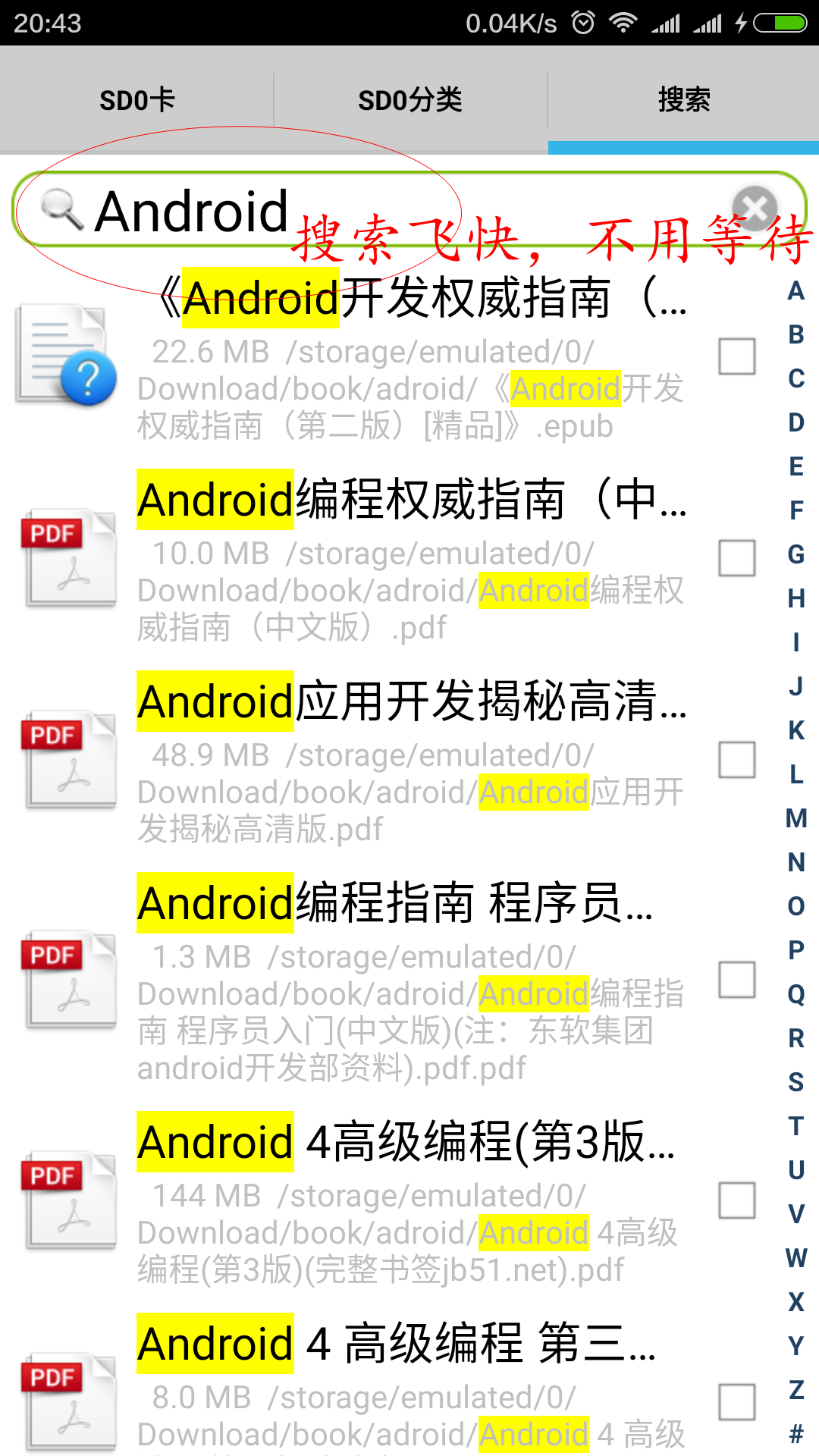Select checkbox for Android编程权威指南 10.0 MB
Image resolution: width=819 pixels, height=1456 pixels.
[736, 558]
